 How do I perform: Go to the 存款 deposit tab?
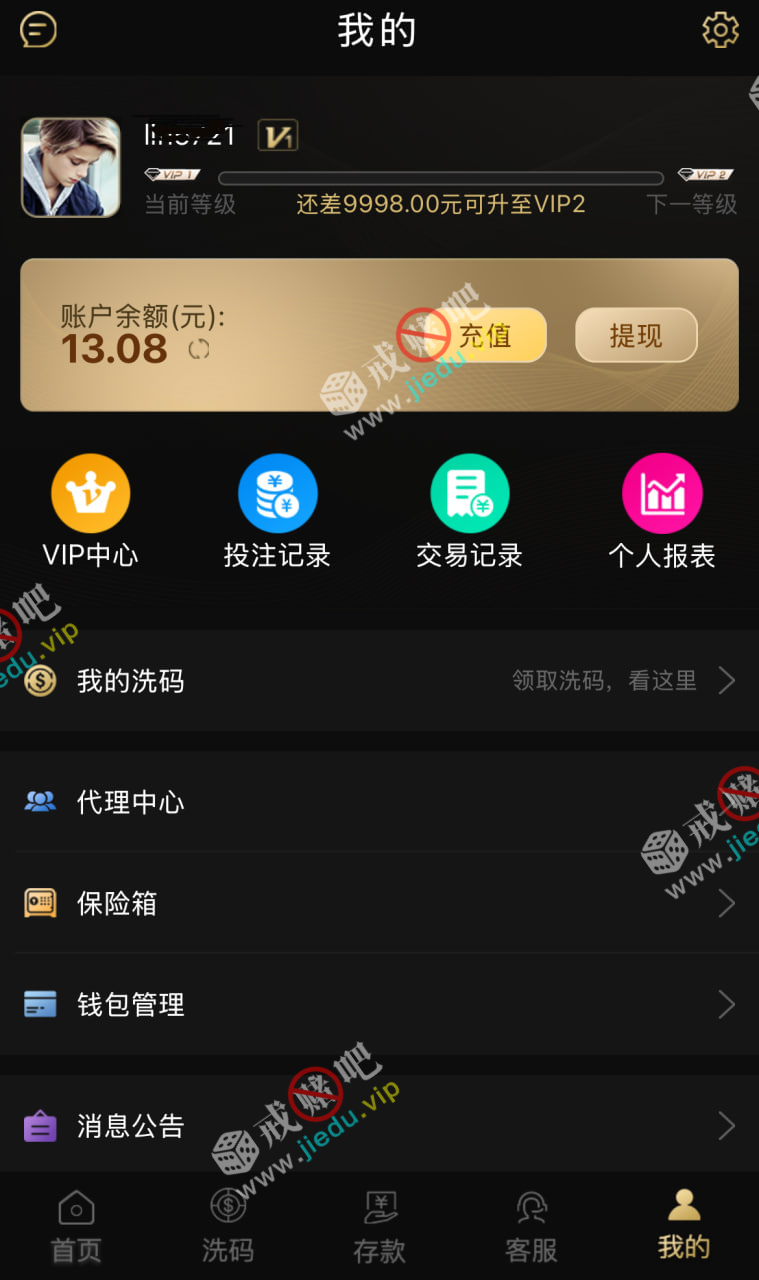coord(380,1226)
